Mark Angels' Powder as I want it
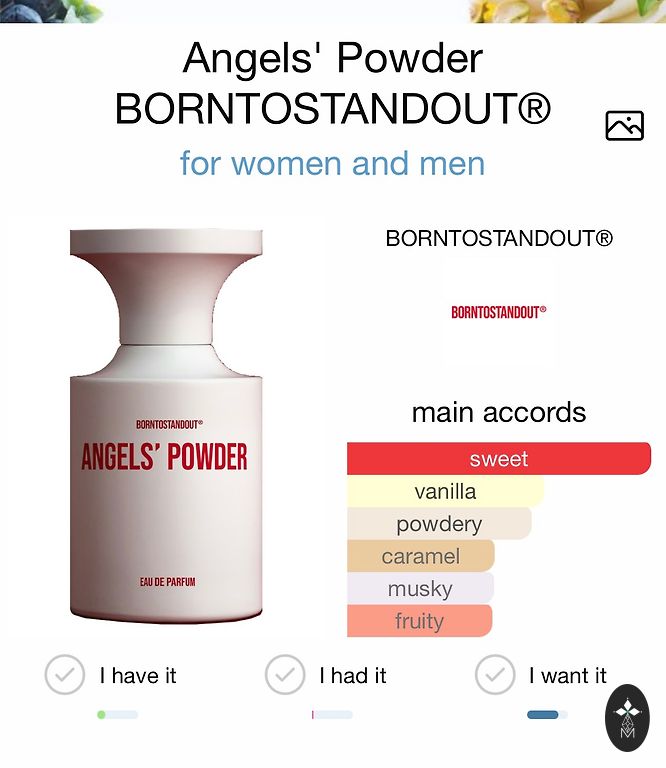This screenshot has width=666, height=768. pyautogui.click(x=495, y=675)
